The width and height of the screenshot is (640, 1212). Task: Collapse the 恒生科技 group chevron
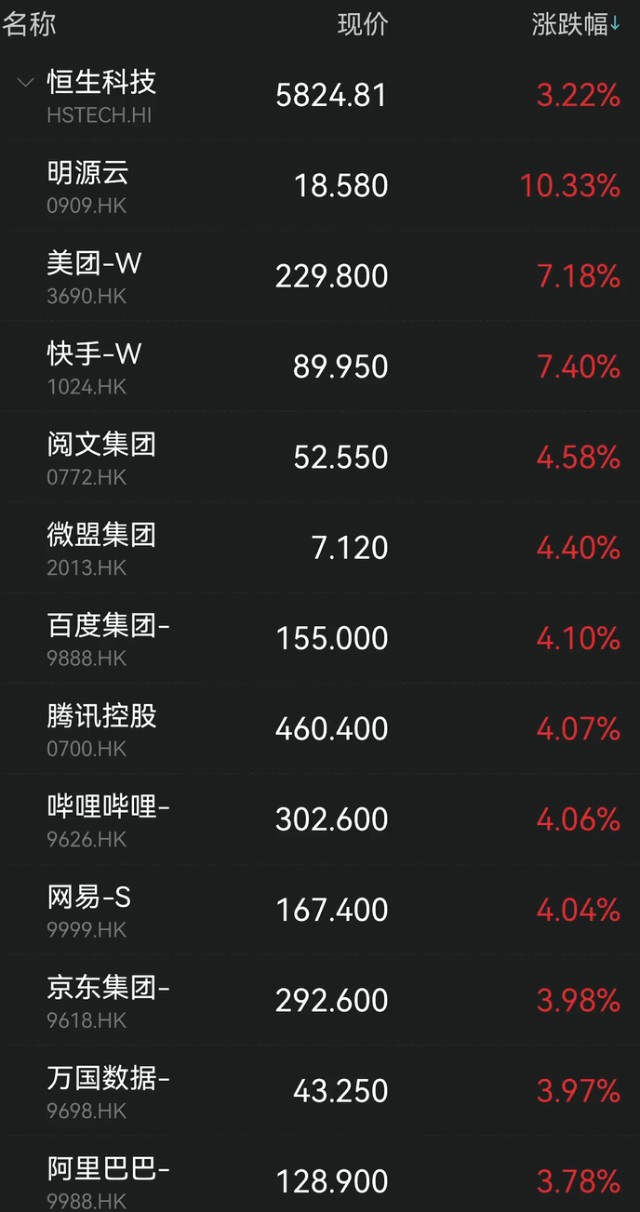pos(25,83)
